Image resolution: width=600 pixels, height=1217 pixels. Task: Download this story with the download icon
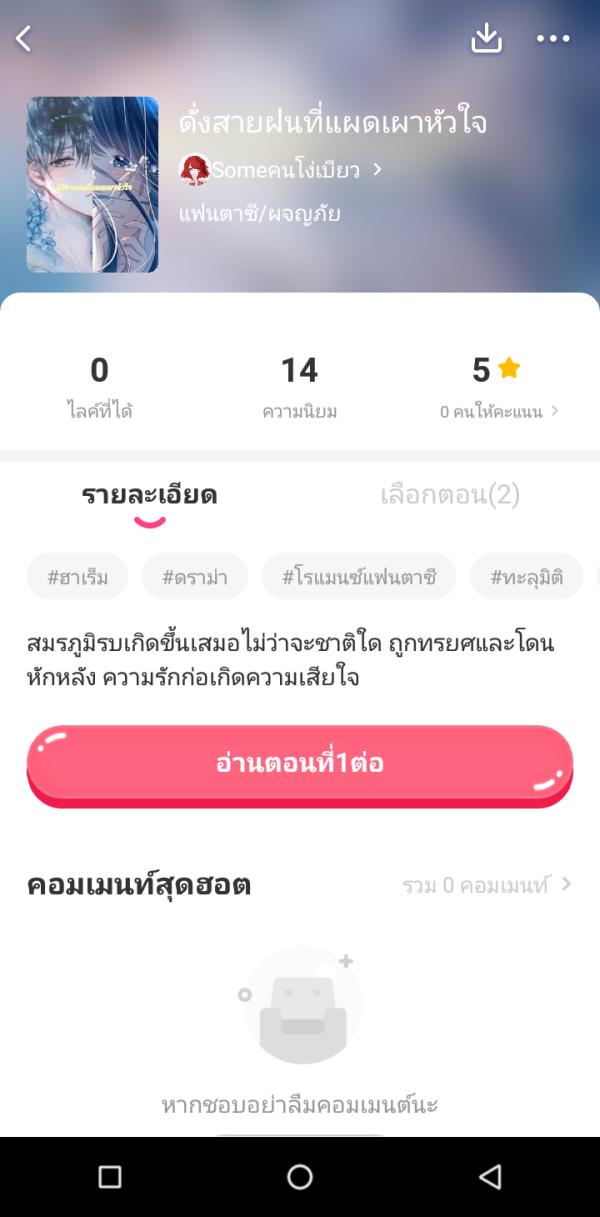(486, 39)
